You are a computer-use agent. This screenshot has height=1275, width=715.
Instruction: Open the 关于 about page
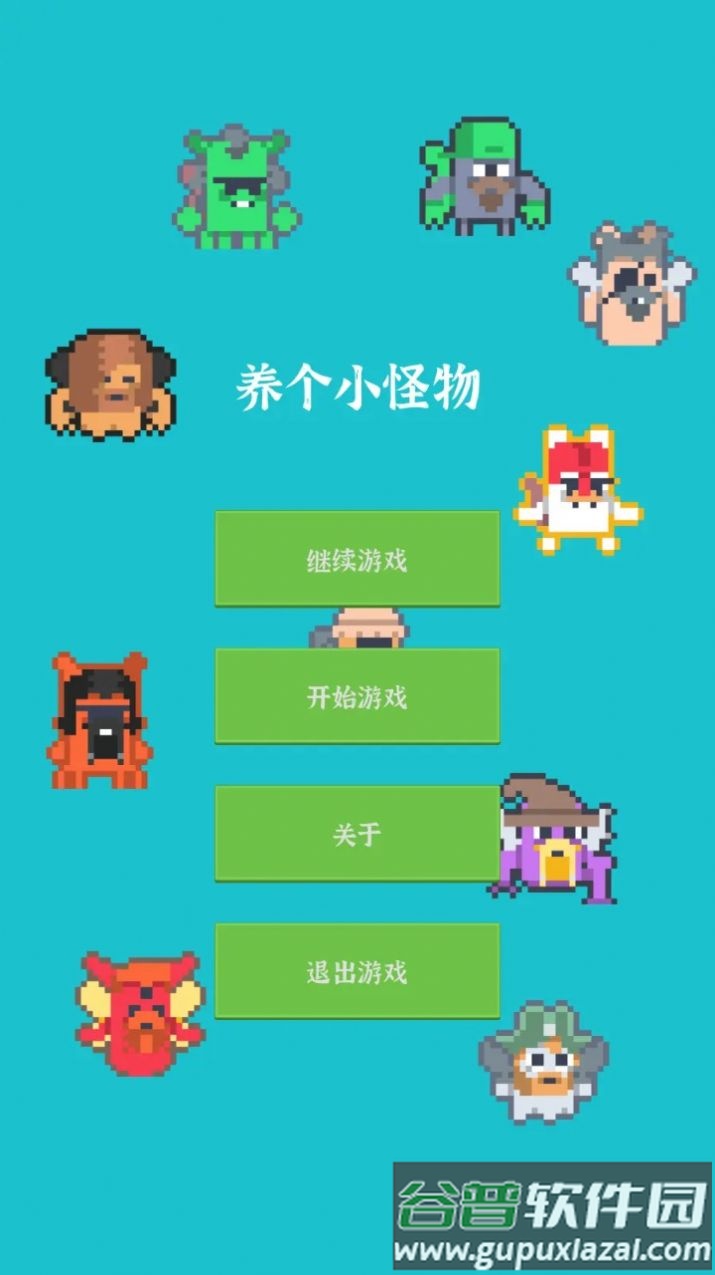357,833
